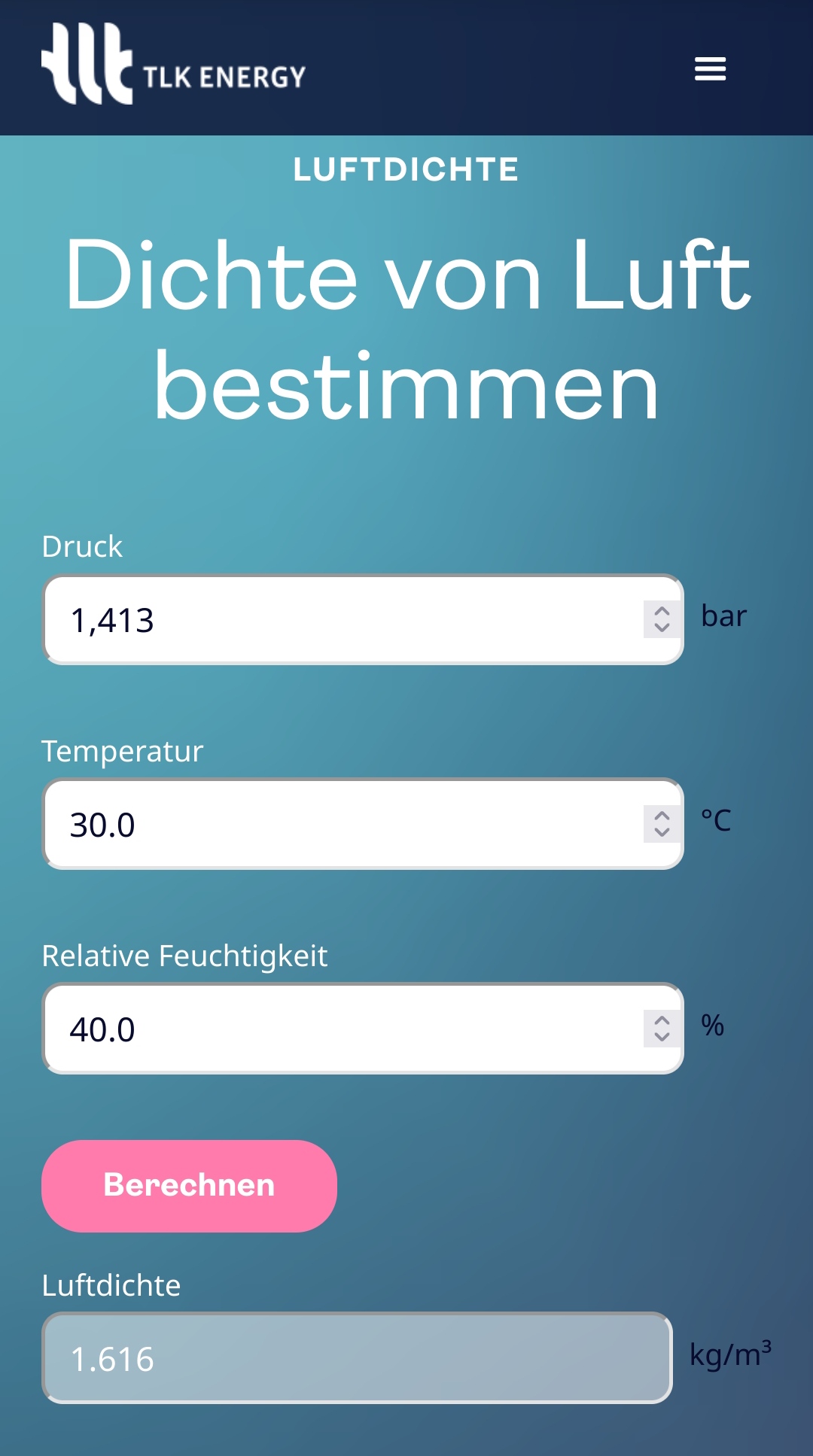
Task: Tap the TLK Energy logo
Action: pyautogui.click(x=173, y=63)
